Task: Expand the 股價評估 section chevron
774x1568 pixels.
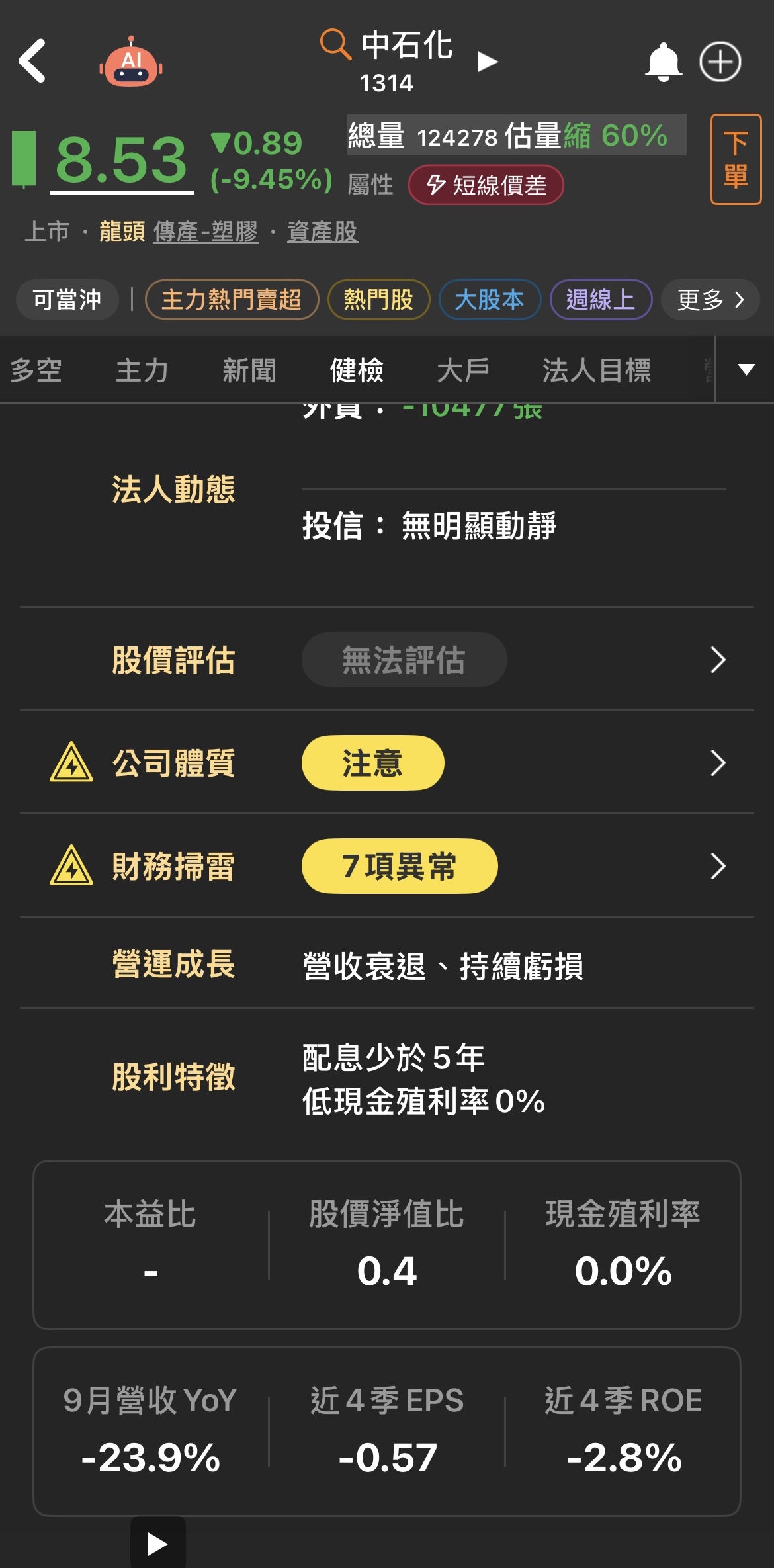Action: (x=716, y=659)
